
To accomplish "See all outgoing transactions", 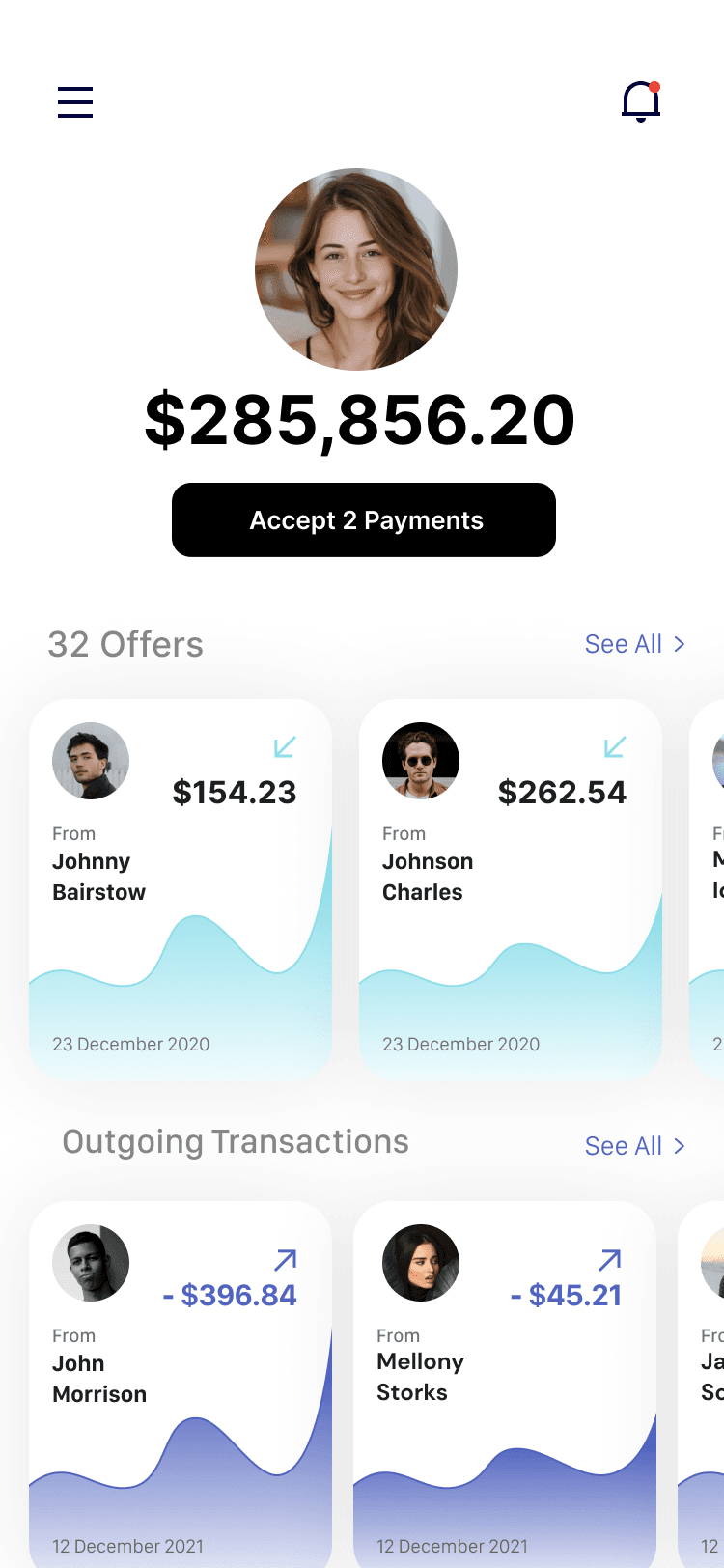I will 635,1146.
